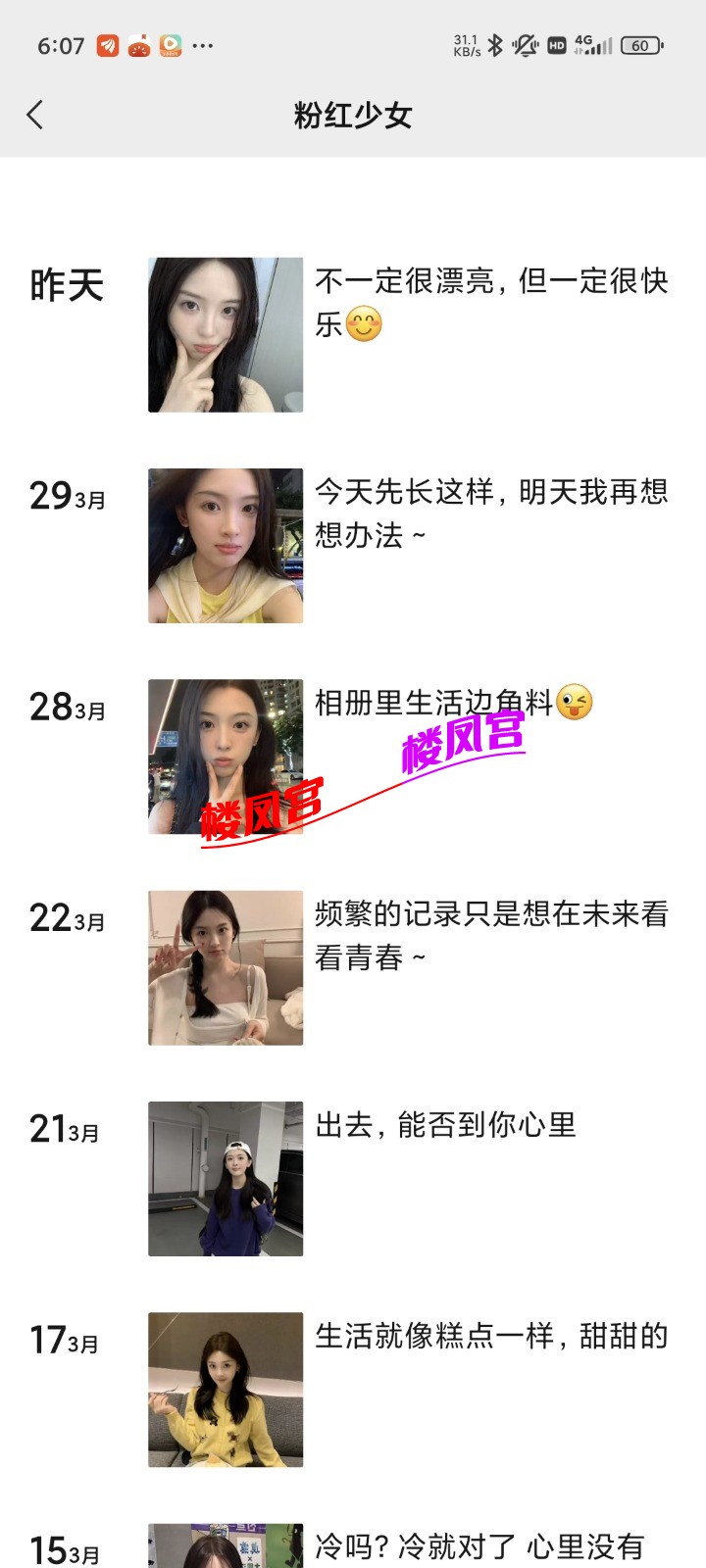The image size is (706, 1568).
Task: View the 21 March post 出去，能否到你心里
Action: pyautogui.click(x=226, y=1178)
